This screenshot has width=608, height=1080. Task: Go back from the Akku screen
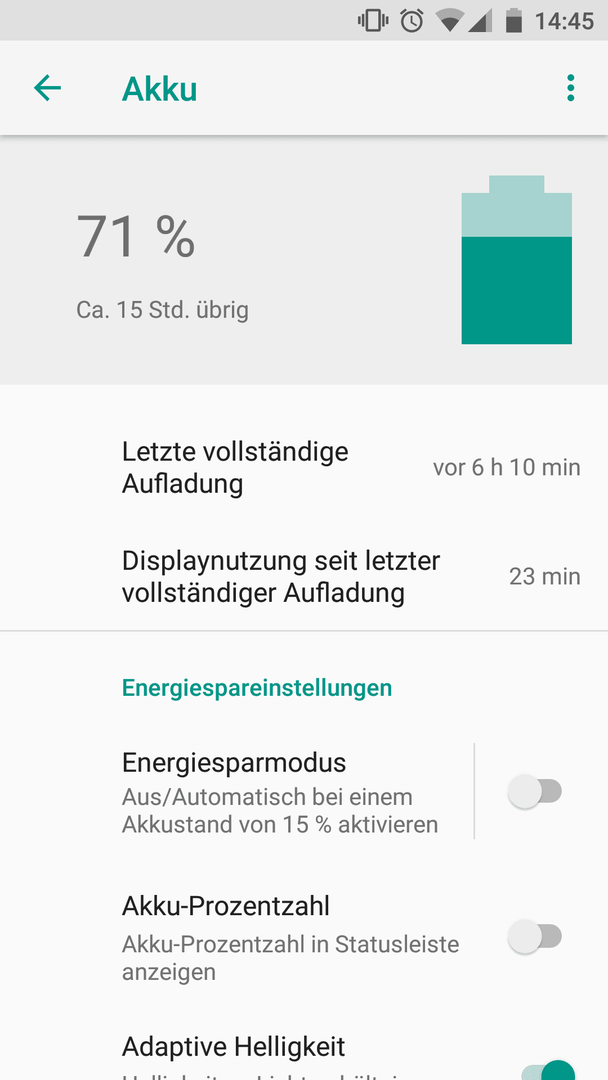pyautogui.click(x=48, y=88)
